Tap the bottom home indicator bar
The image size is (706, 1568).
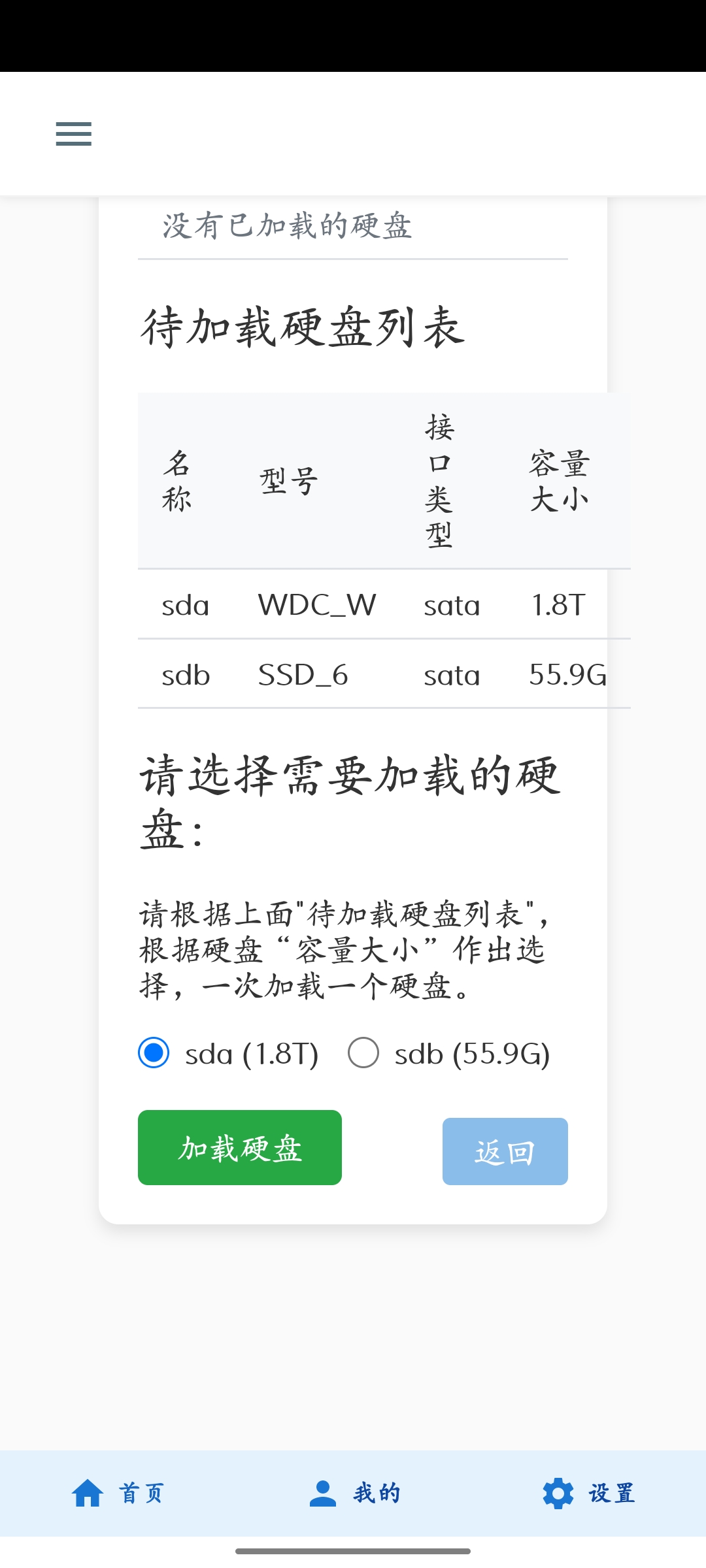click(x=353, y=1550)
